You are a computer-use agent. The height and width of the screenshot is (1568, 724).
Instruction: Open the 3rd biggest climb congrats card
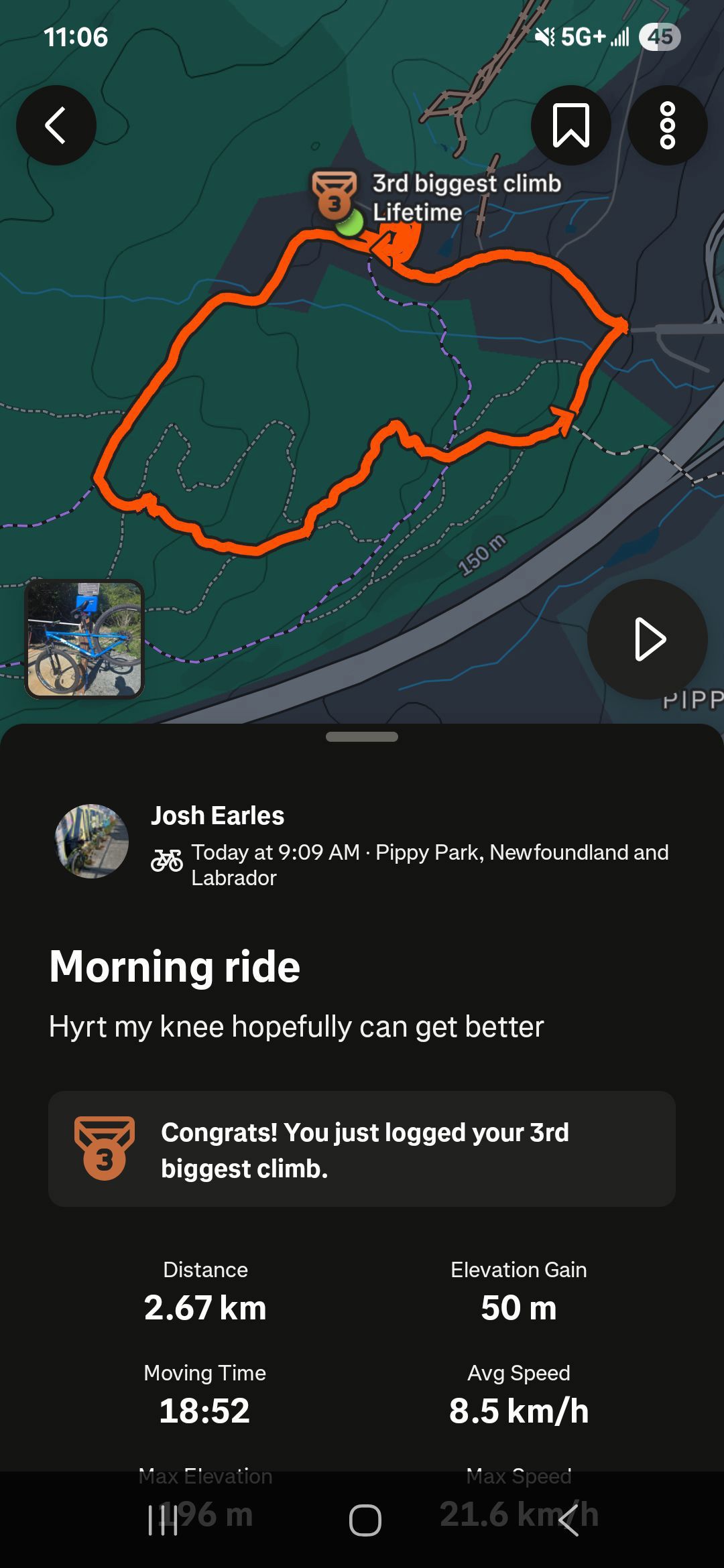[x=362, y=1150]
